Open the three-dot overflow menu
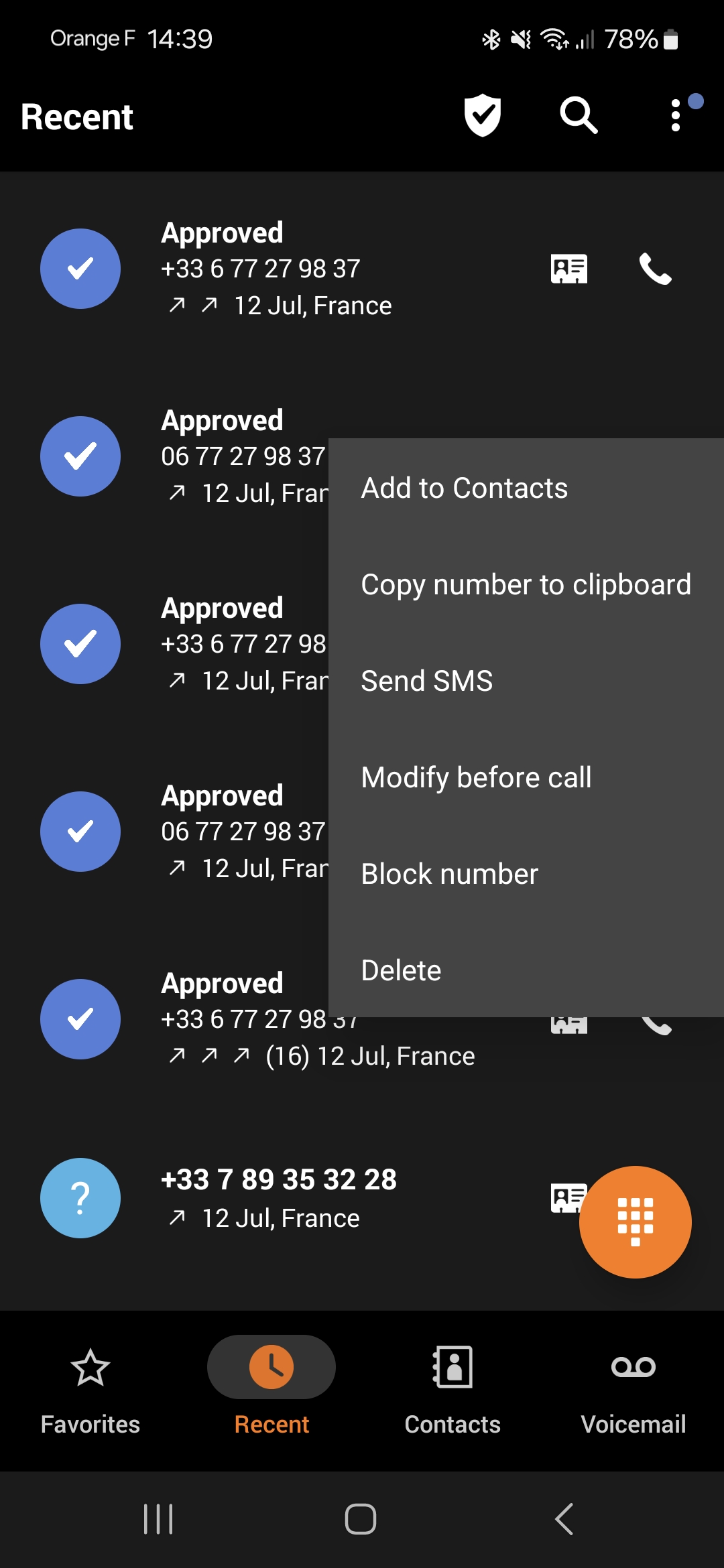This screenshot has height=1568, width=724. click(676, 115)
